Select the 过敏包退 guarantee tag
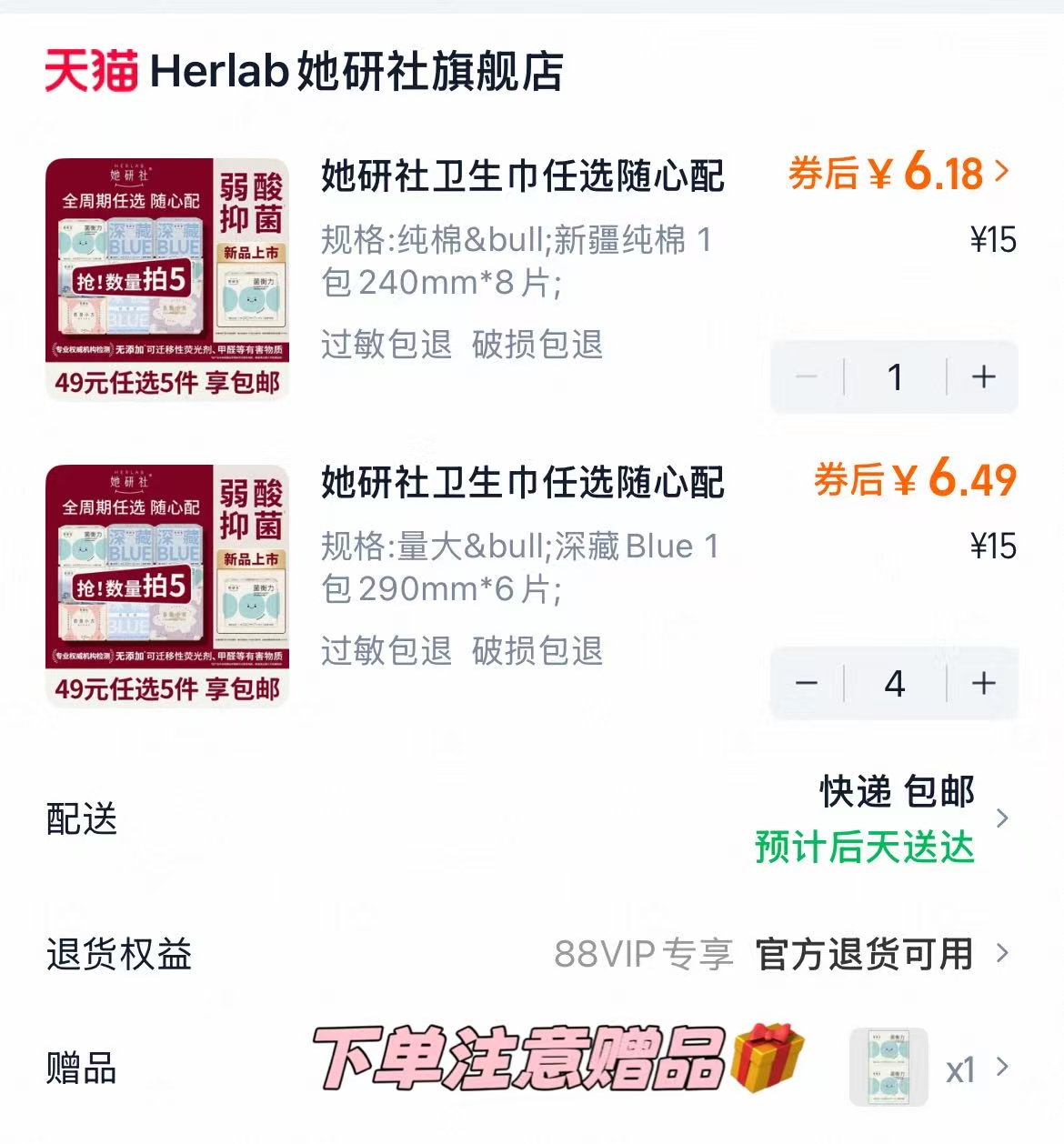 click(x=385, y=346)
